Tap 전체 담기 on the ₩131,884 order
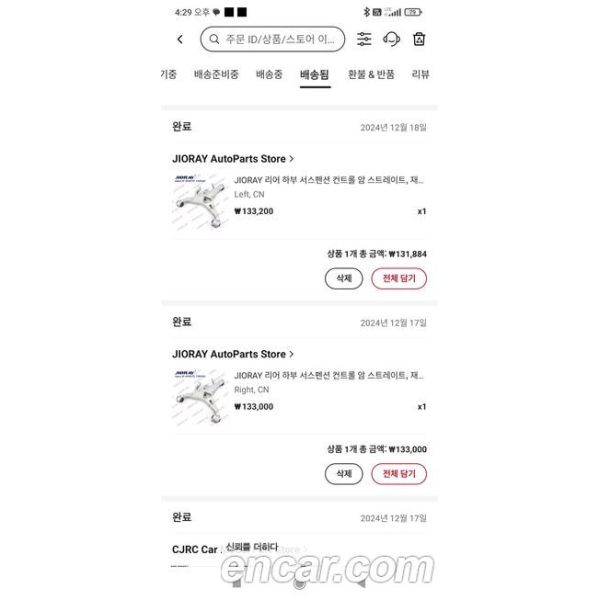The width and height of the screenshot is (600, 600). (399, 279)
